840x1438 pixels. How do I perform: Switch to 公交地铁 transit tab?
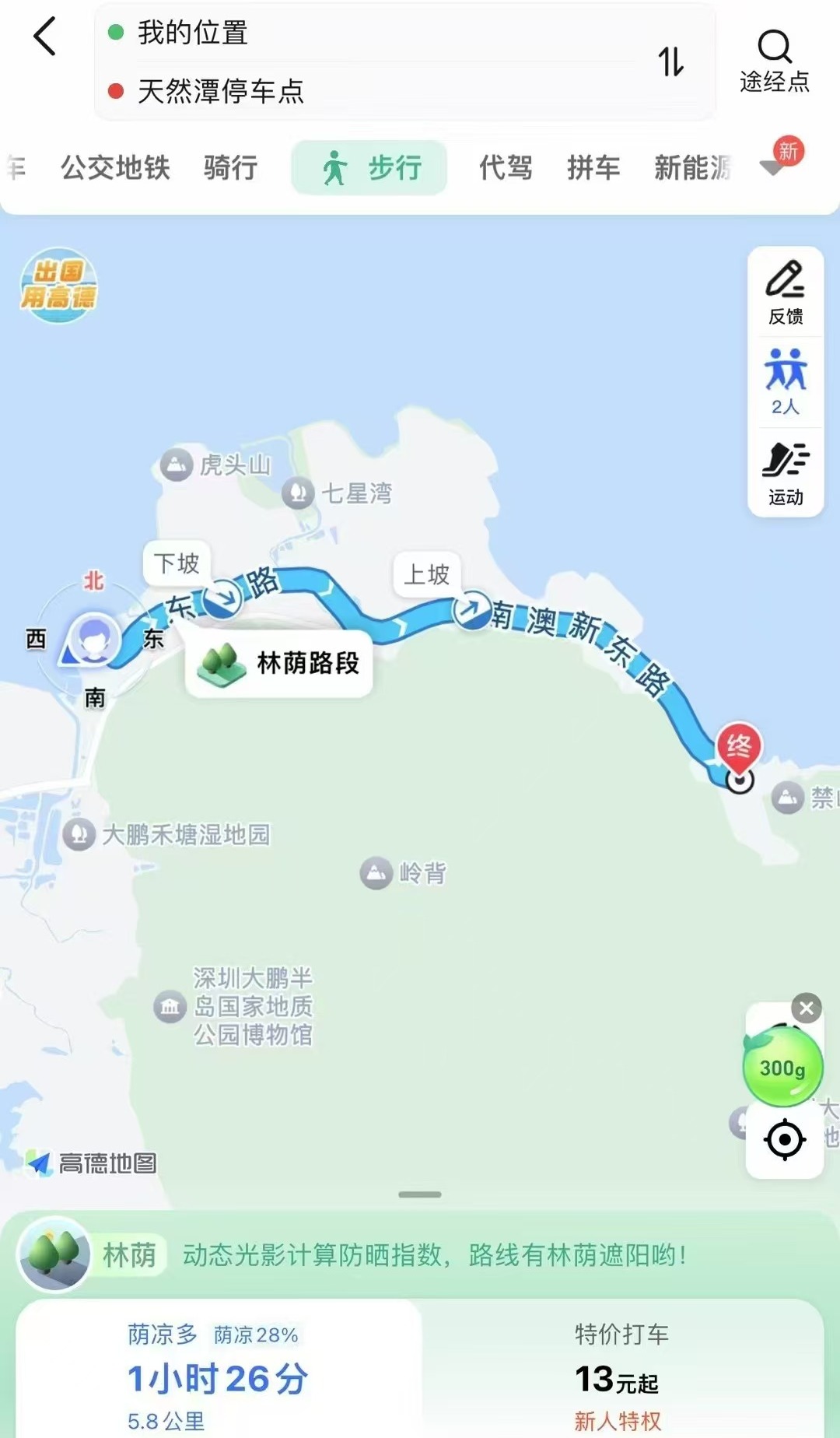(x=115, y=167)
